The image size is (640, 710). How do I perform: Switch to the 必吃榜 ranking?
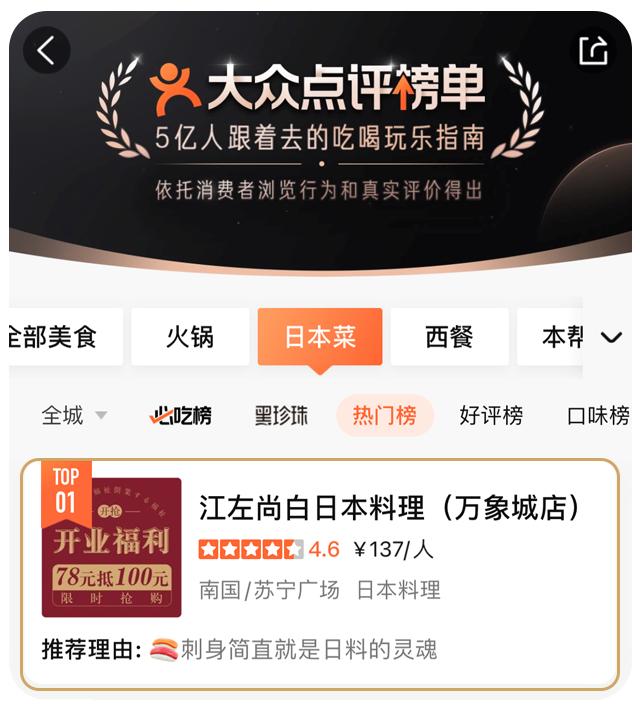[180, 416]
